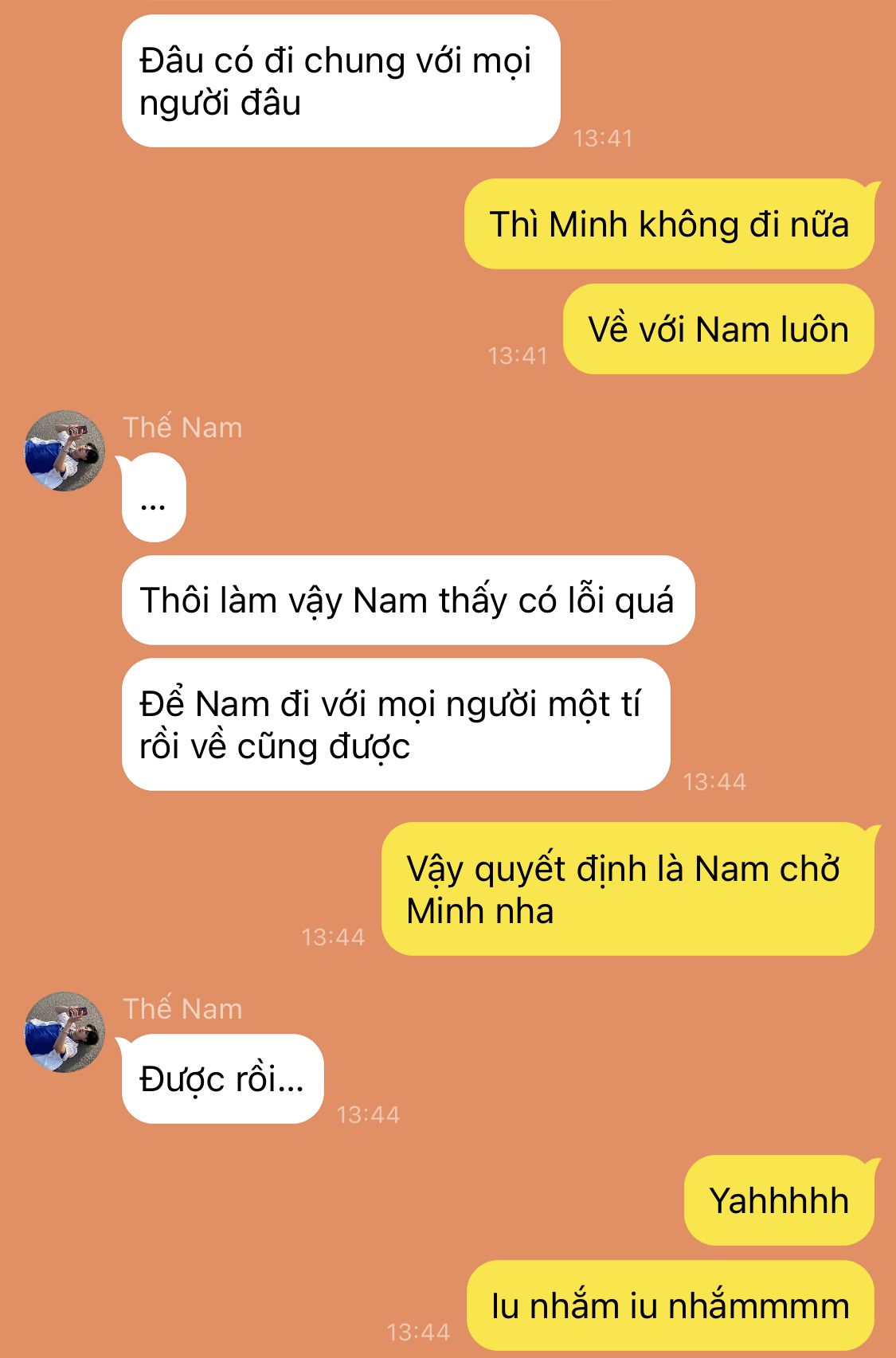Screen dimensions: 896x1358
Task: Open Thế Nam's avatar beside "Được rồi..."
Action: 65,1032
